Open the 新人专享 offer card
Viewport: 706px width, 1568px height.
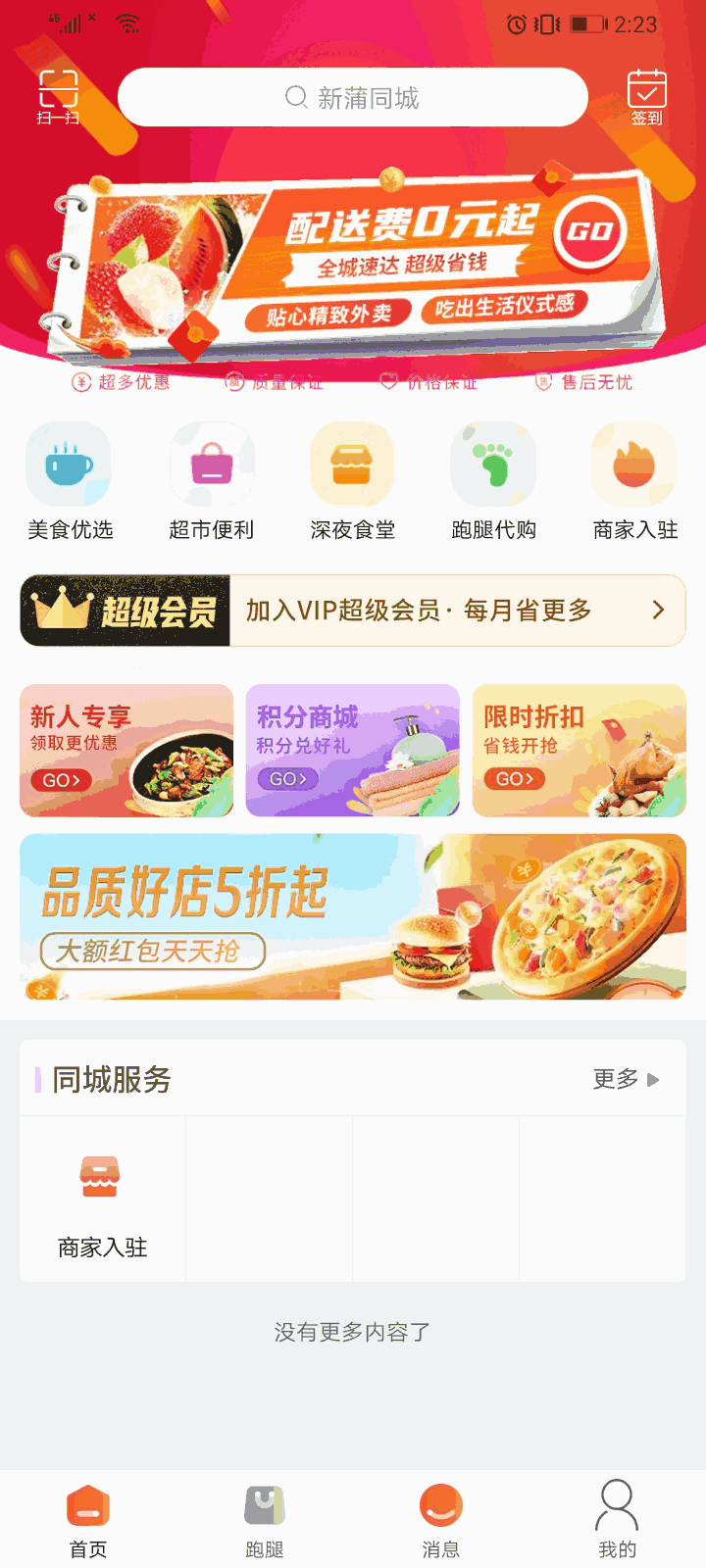(x=126, y=751)
